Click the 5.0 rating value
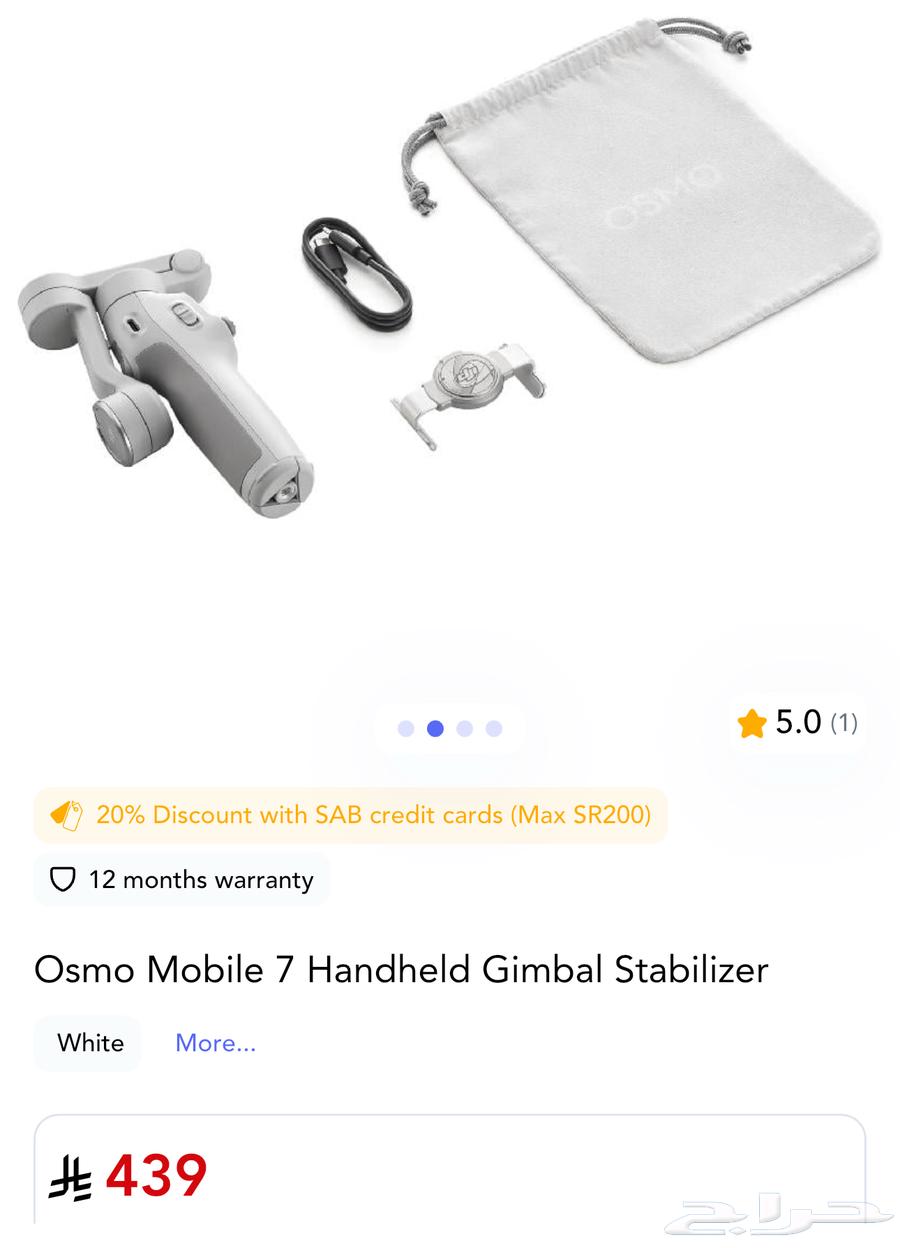Image resolution: width=900 pixels, height=1248 pixels. (x=797, y=723)
